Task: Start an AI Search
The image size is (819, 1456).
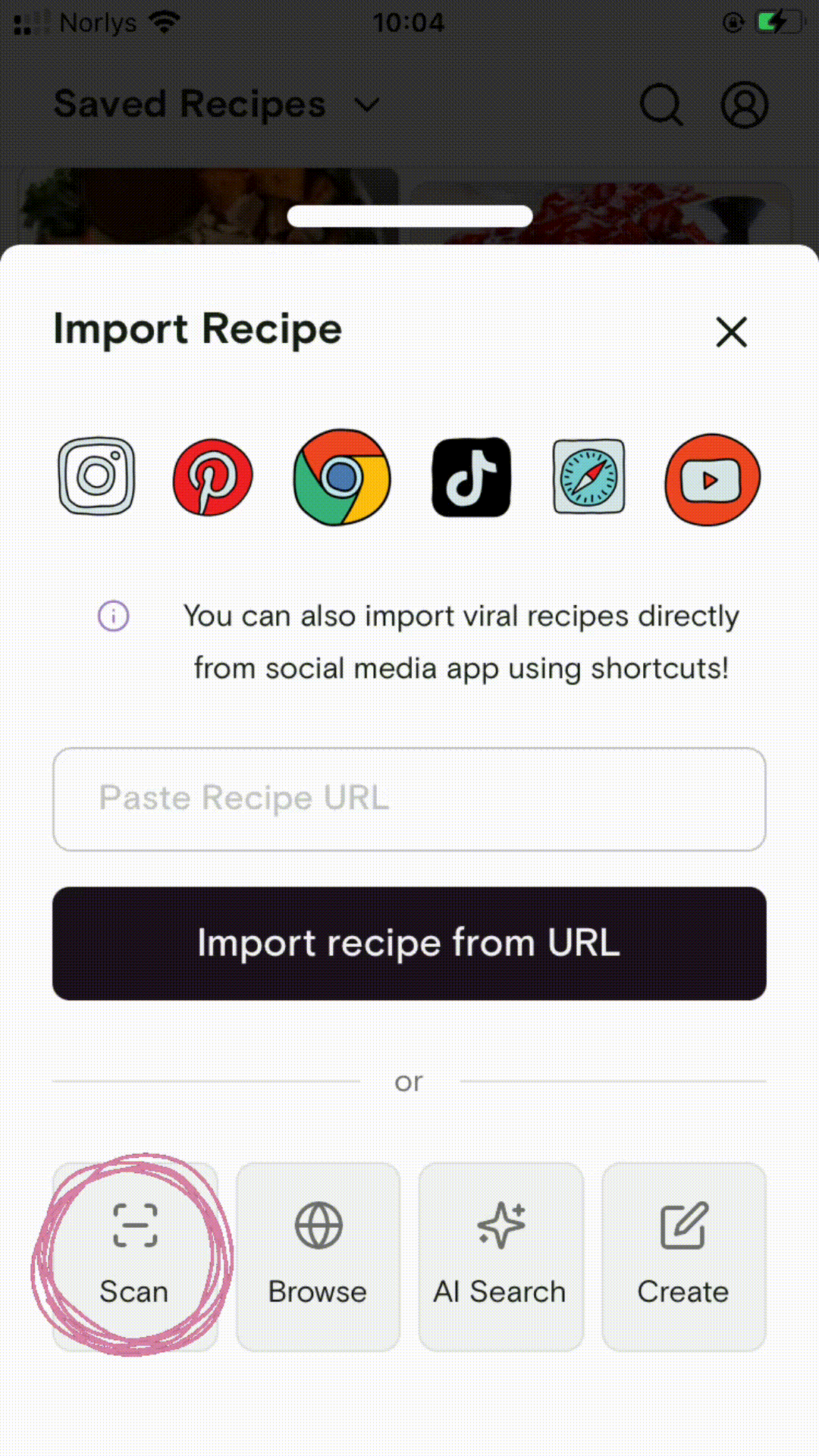Action: pyautogui.click(x=500, y=1257)
